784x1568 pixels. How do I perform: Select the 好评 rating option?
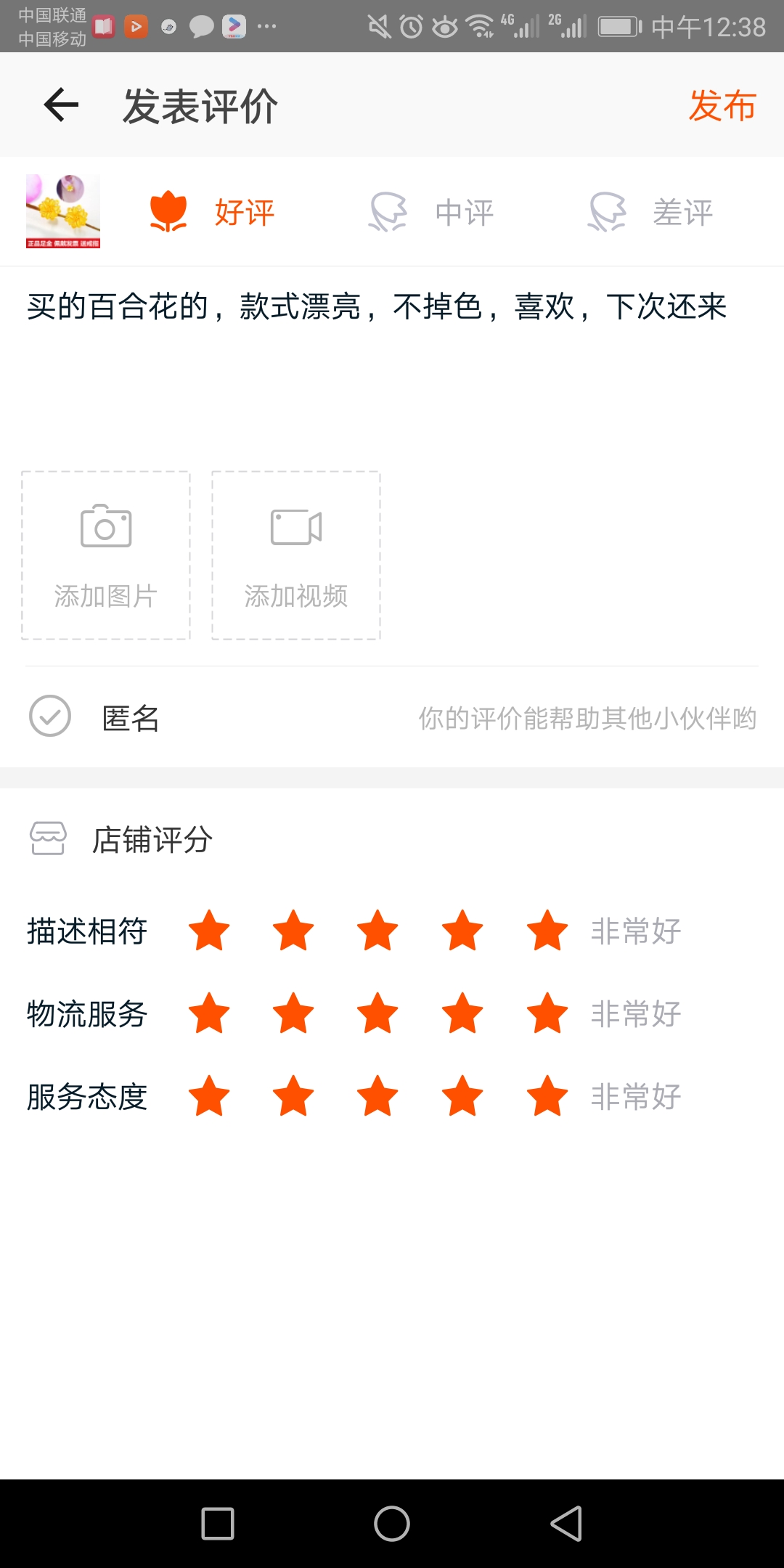point(212,212)
